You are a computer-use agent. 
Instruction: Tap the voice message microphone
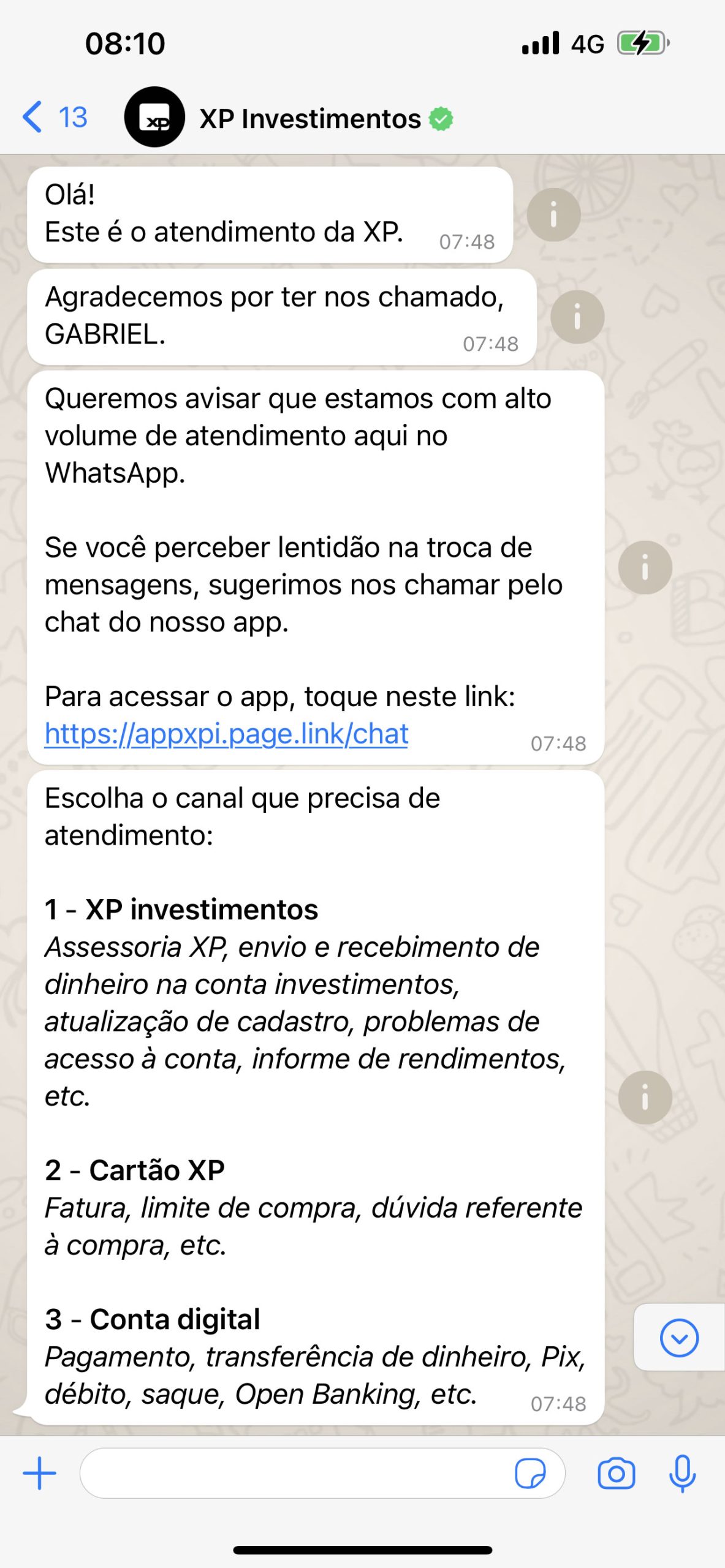[x=682, y=1474]
